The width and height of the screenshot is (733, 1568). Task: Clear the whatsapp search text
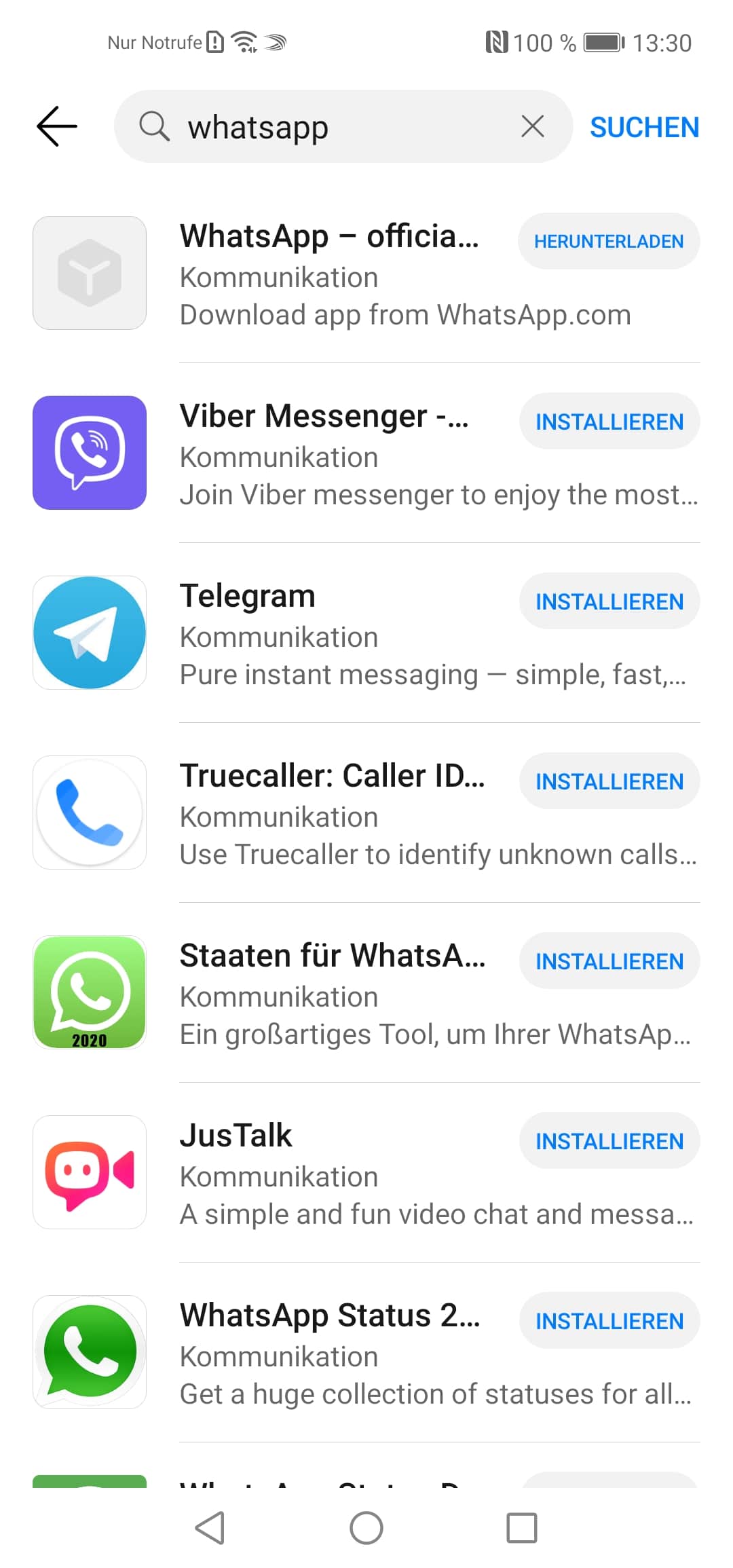pos(533,126)
